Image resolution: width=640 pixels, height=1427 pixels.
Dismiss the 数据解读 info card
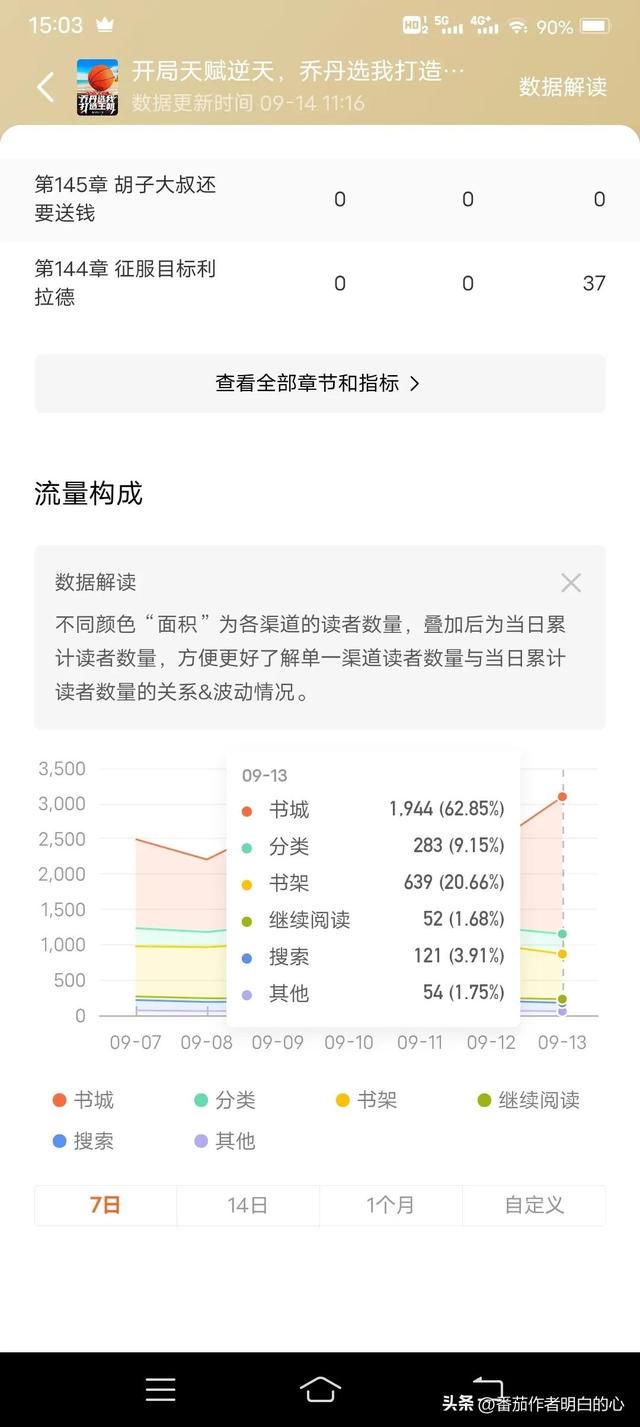pos(571,583)
